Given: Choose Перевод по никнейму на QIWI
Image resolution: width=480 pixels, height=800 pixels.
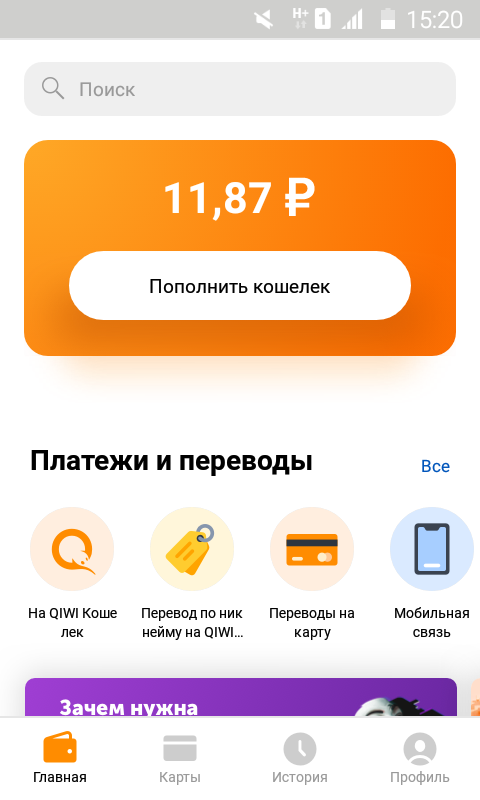Looking at the screenshot, I should pyautogui.click(x=192, y=573).
